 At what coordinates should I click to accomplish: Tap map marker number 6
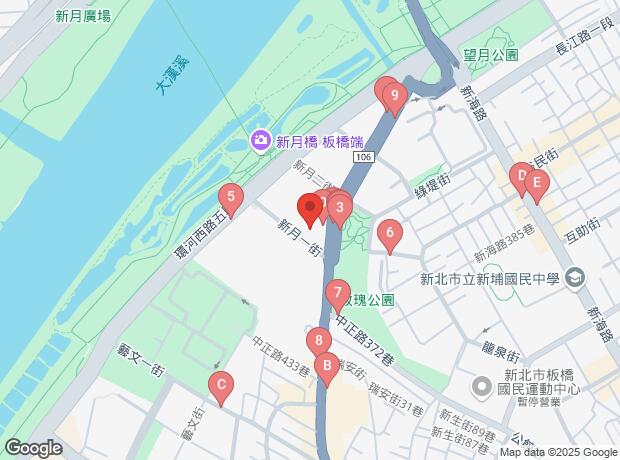389,235
